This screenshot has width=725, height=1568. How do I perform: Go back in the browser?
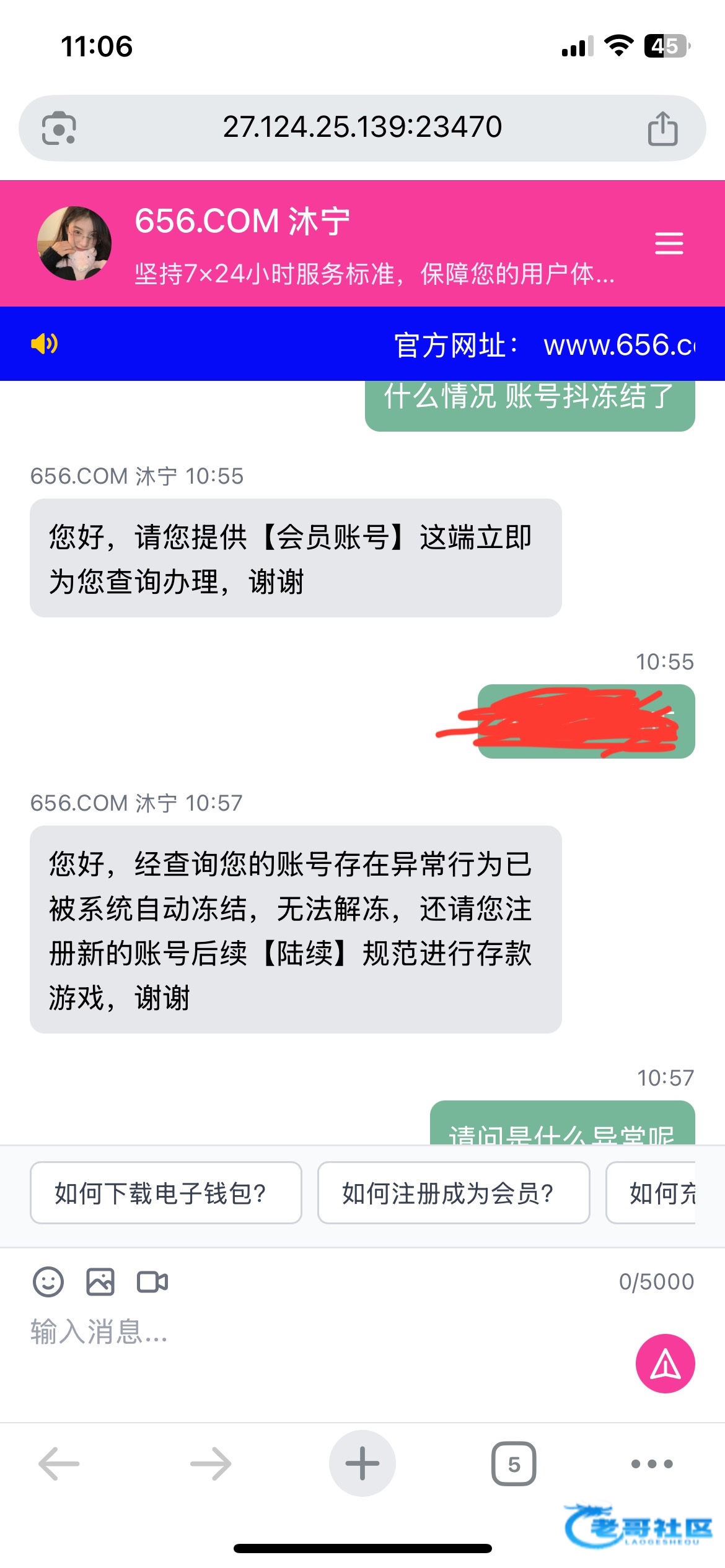pyautogui.click(x=59, y=1464)
